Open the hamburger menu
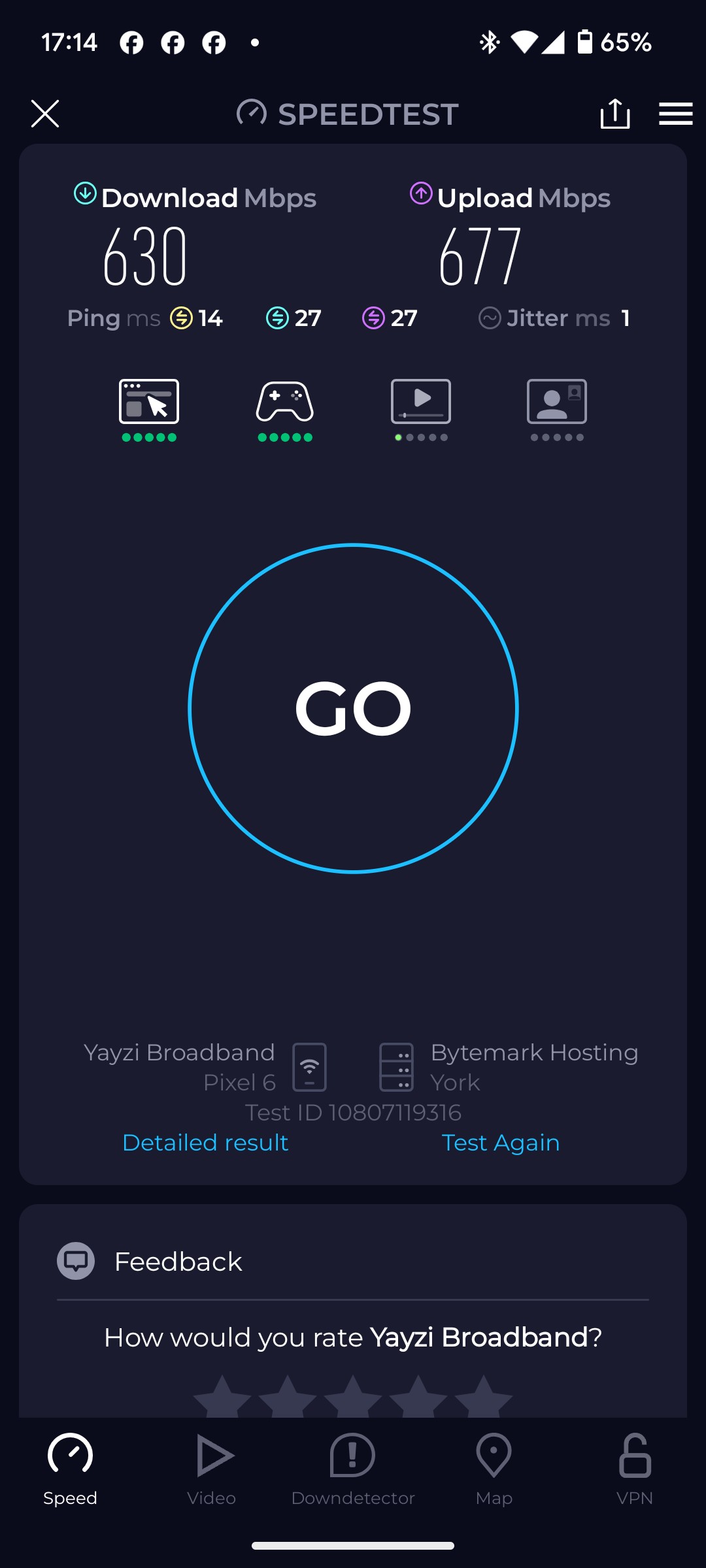This screenshot has height=1568, width=706. click(675, 114)
